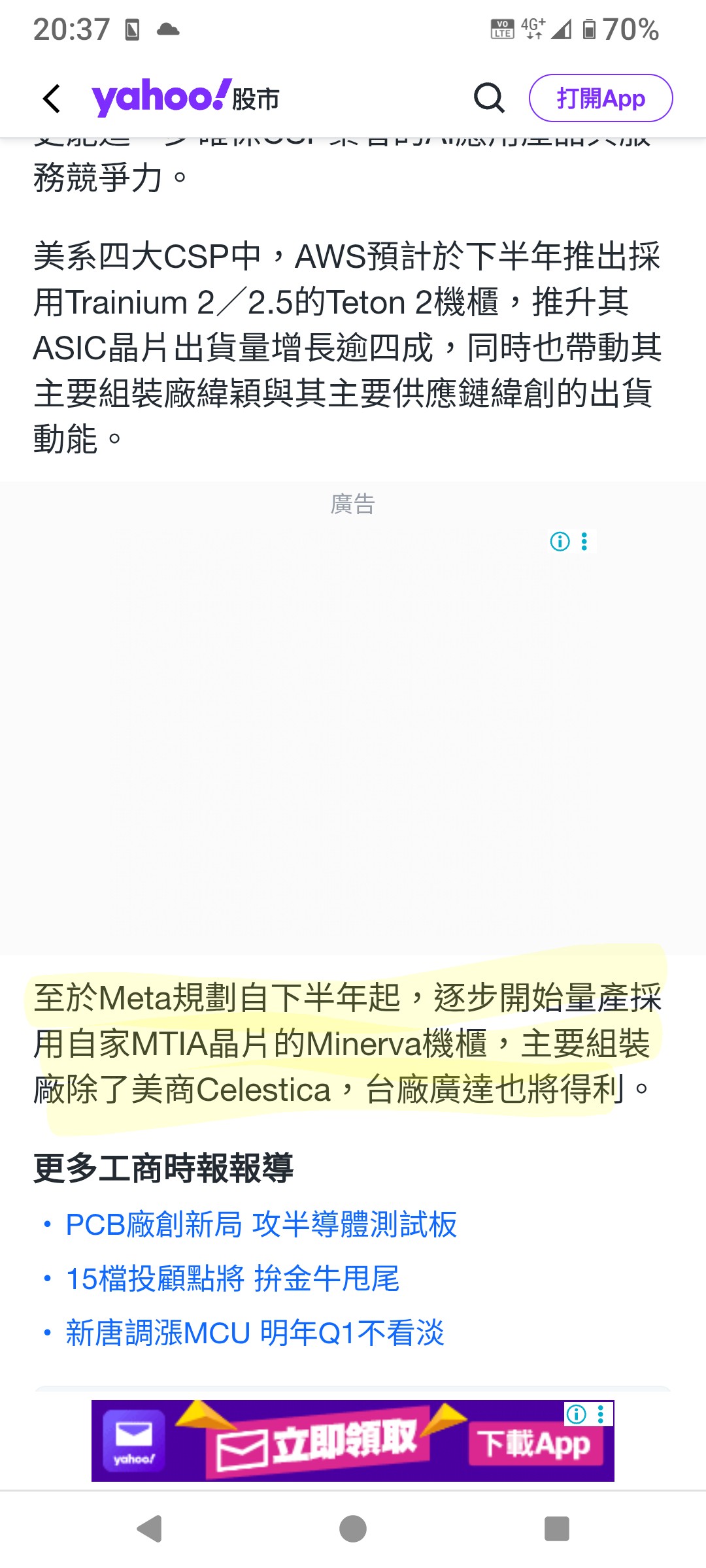Open the ad info icon in 廣告 block
Viewport: 706px width, 1568px height.
560,541
